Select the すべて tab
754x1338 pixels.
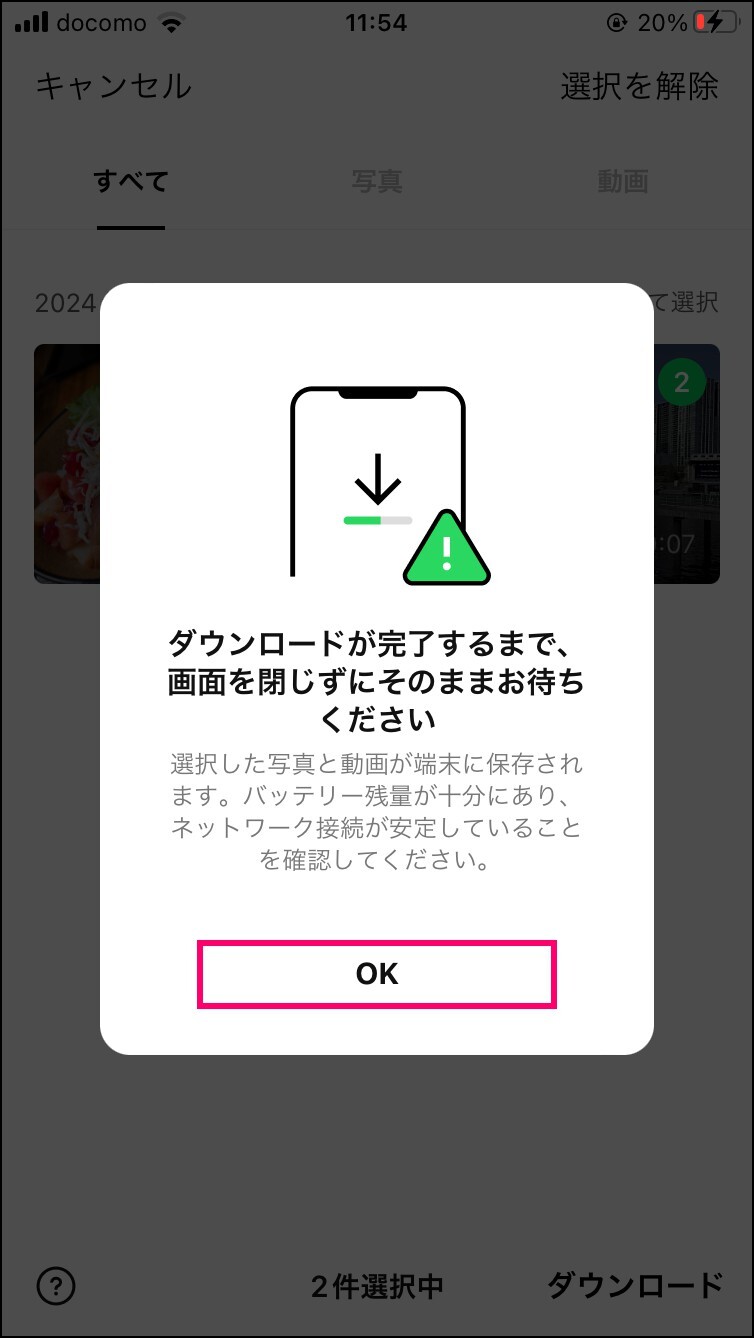[131, 181]
